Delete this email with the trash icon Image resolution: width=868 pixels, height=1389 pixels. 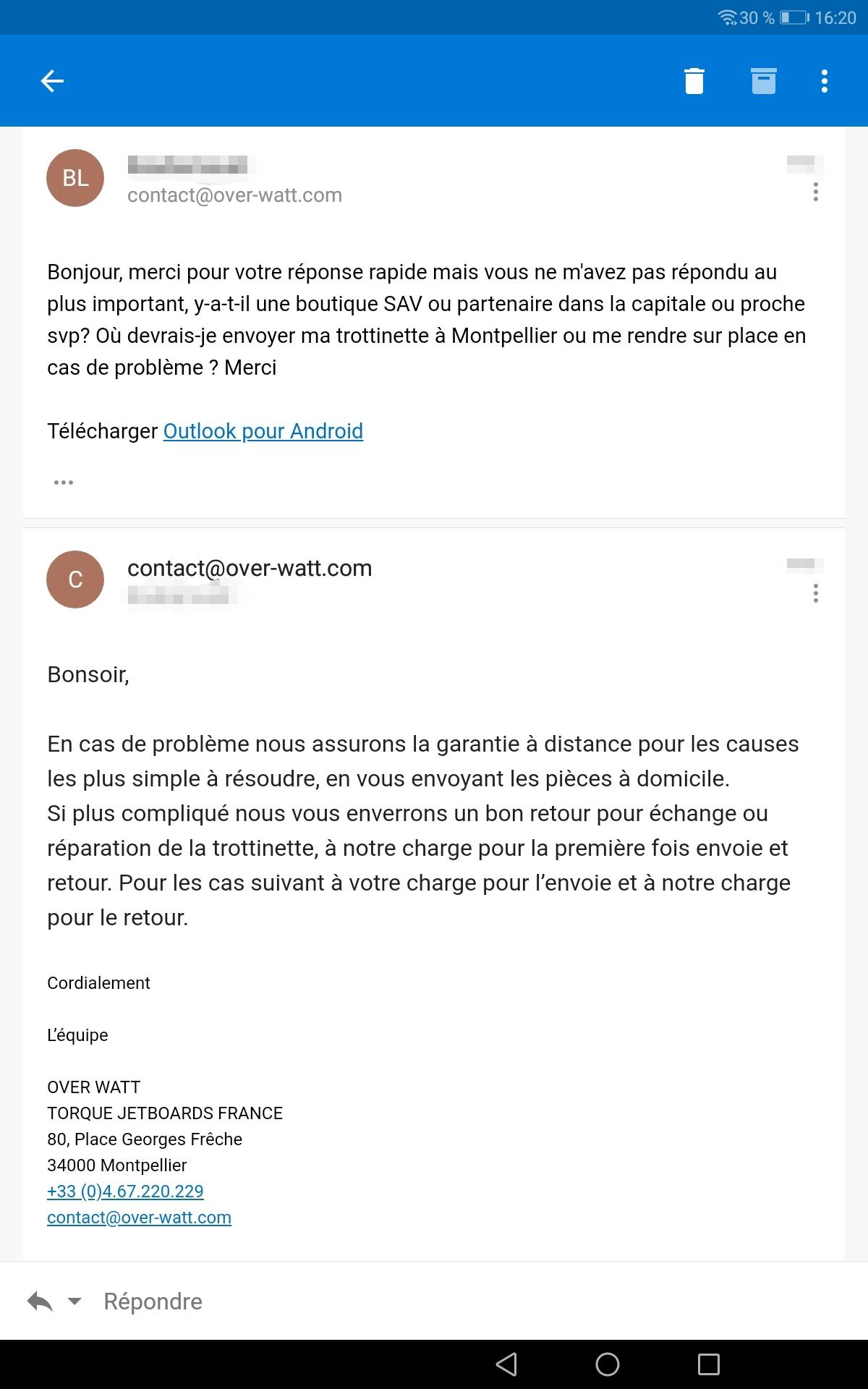(x=694, y=81)
